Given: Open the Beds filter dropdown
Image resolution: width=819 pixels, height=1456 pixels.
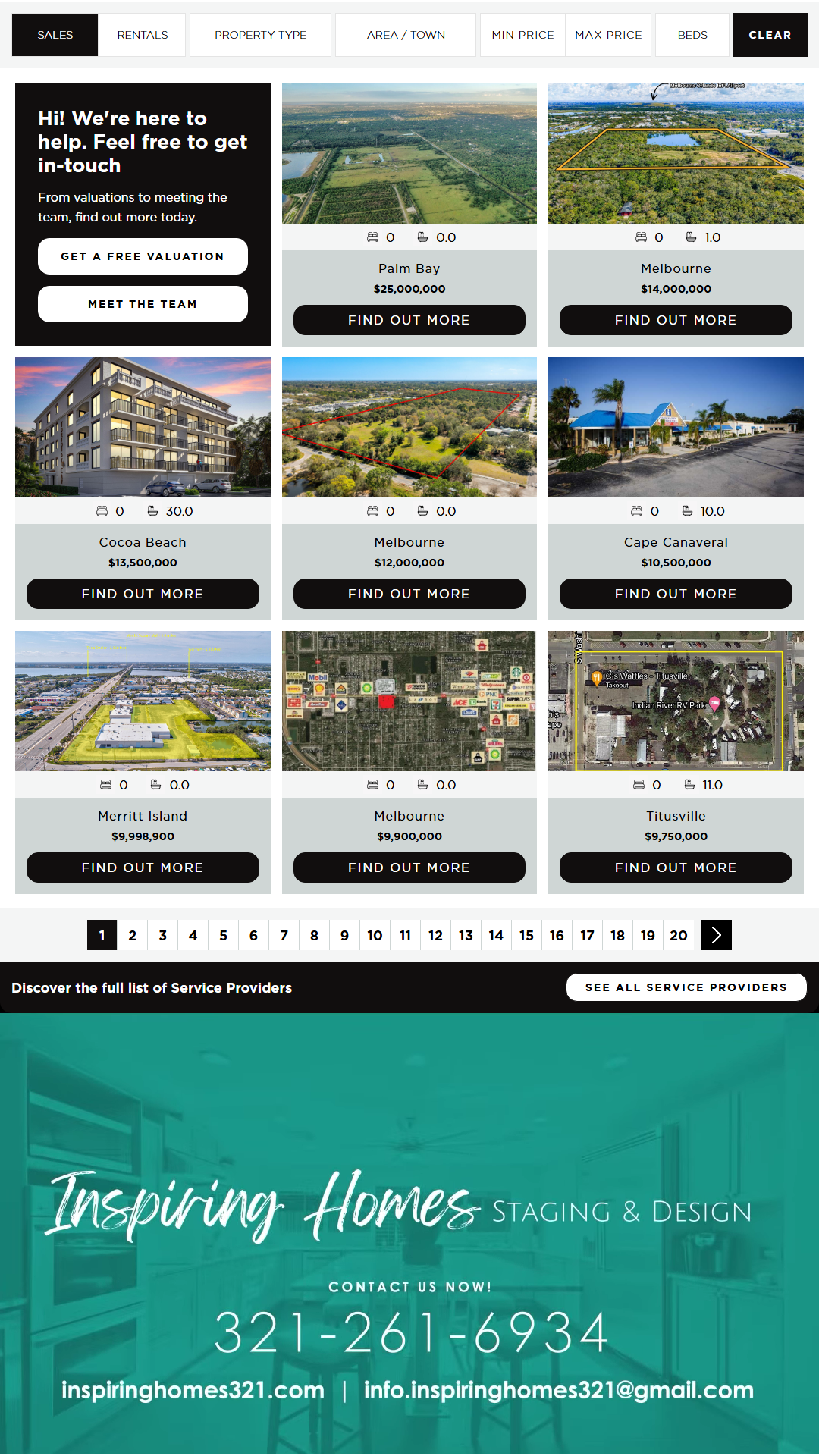Looking at the screenshot, I should (x=692, y=35).
